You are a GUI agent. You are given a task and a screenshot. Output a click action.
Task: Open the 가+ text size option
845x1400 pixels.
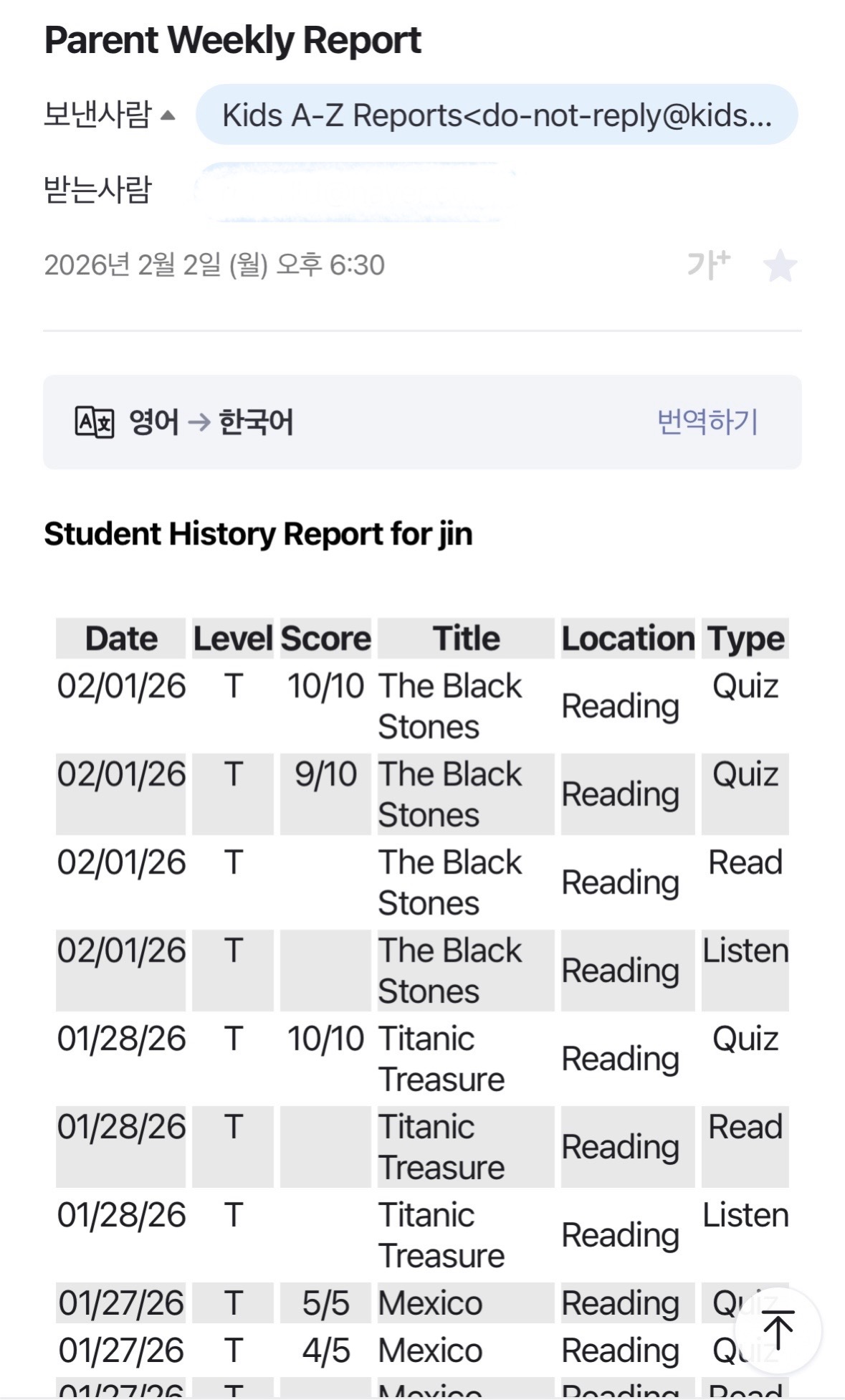point(708,265)
